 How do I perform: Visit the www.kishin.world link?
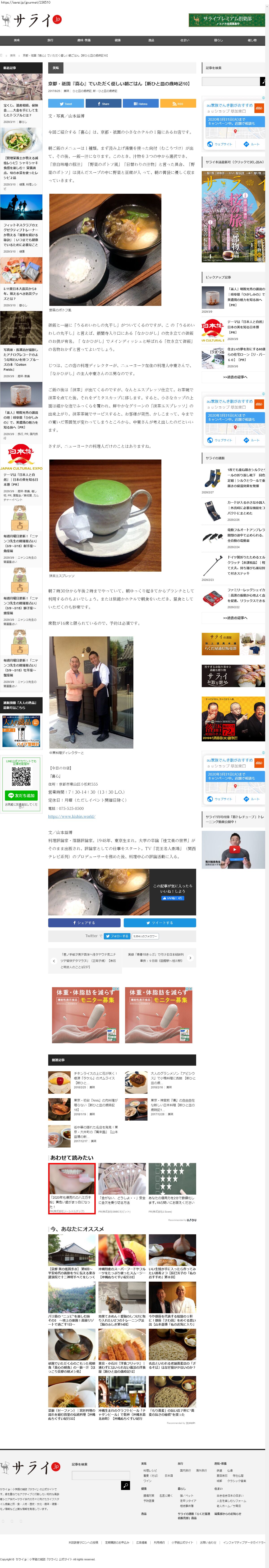click(x=72, y=816)
